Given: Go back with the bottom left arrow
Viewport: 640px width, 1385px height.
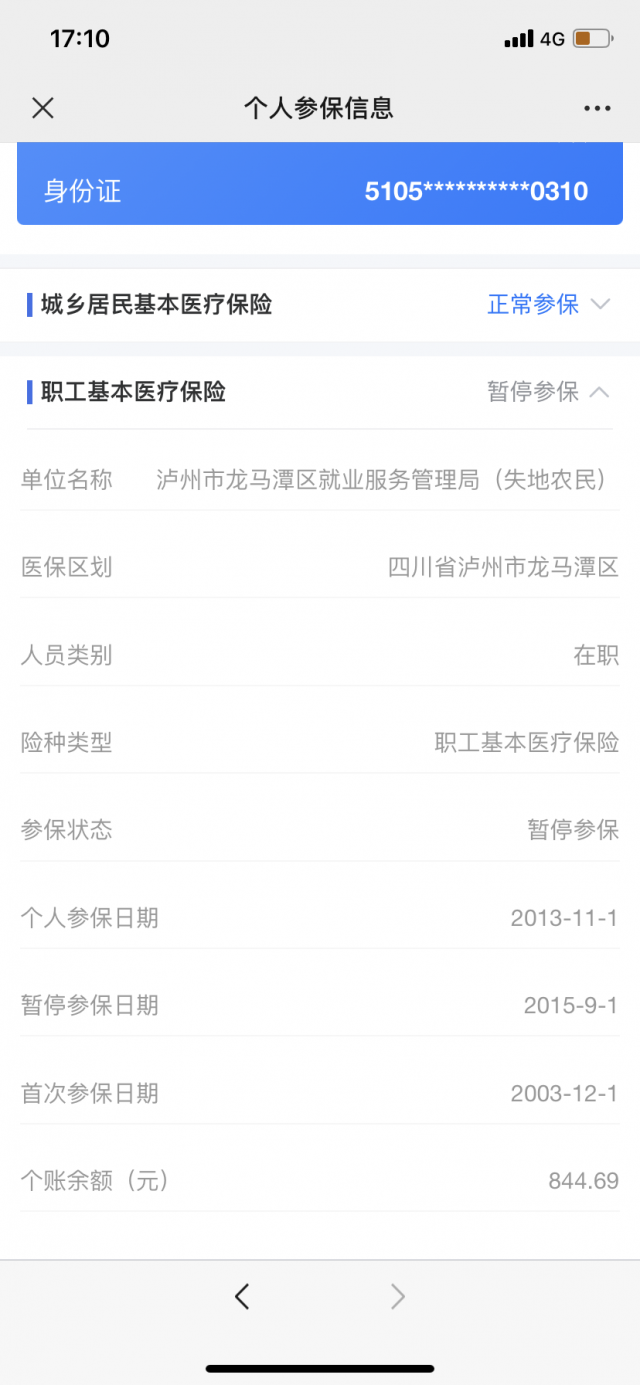Looking at the screenshot, I should pyautogui.click(x=242, y=1297).
